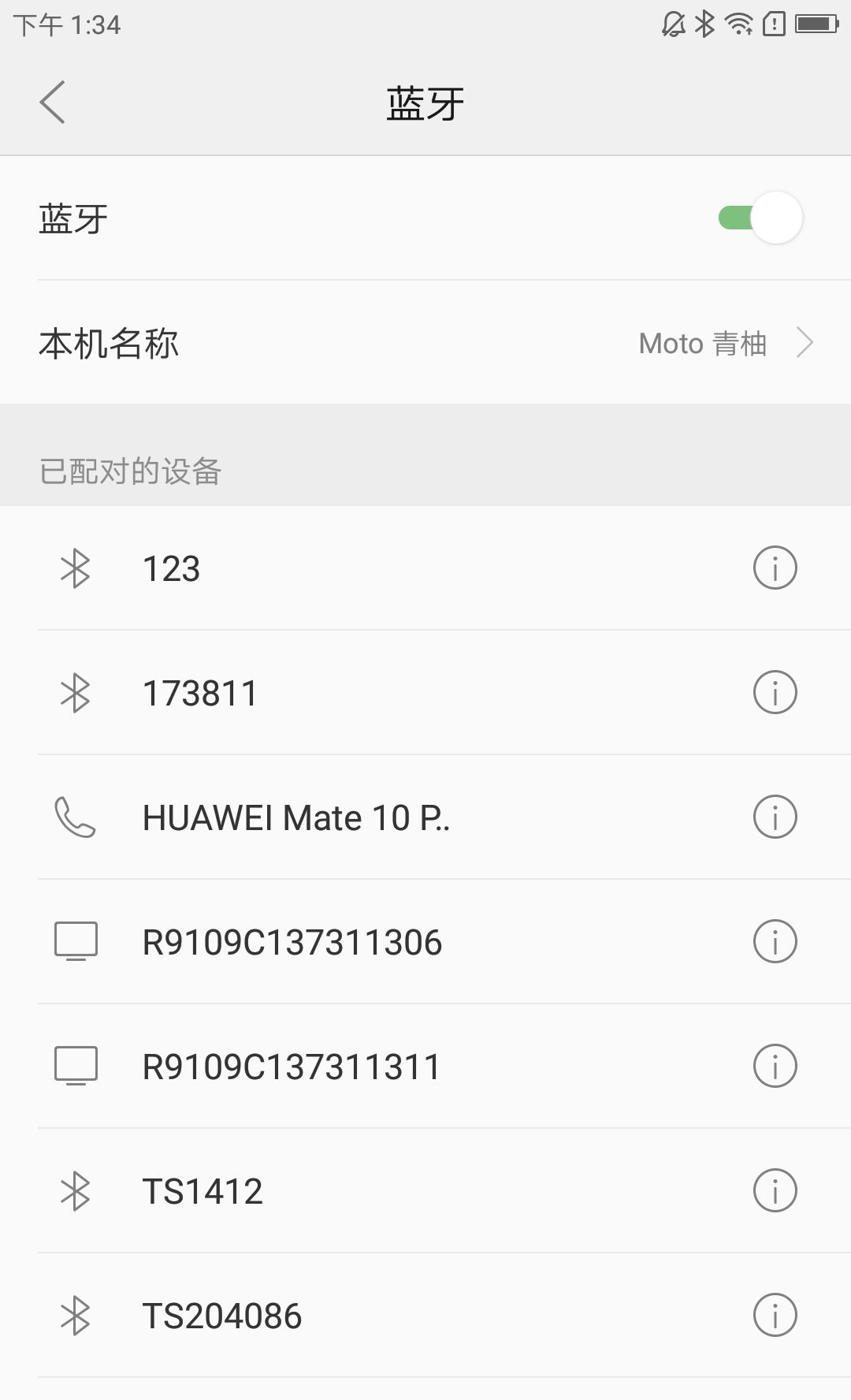Screen dimensions: 851x1400
Task: Open info for R9109C137311311
Action: point(775,1066)
